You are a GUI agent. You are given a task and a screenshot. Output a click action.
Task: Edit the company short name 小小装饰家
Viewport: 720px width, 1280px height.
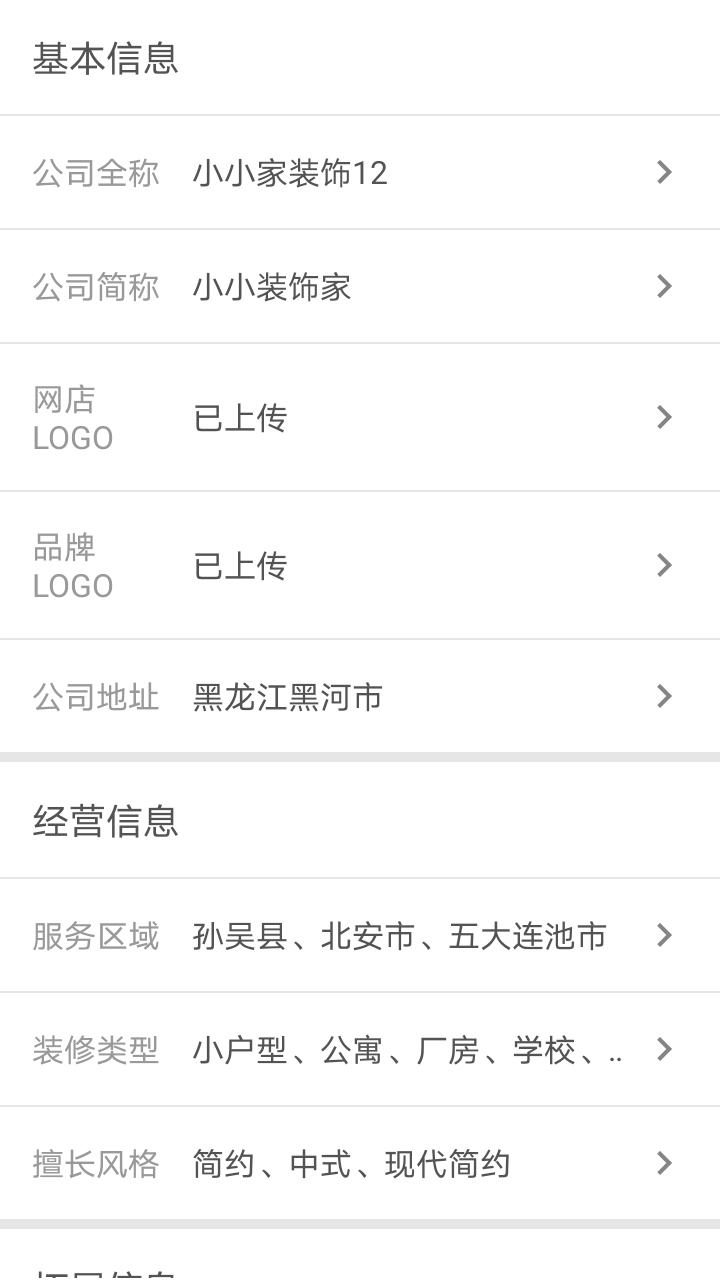[270, 286]
